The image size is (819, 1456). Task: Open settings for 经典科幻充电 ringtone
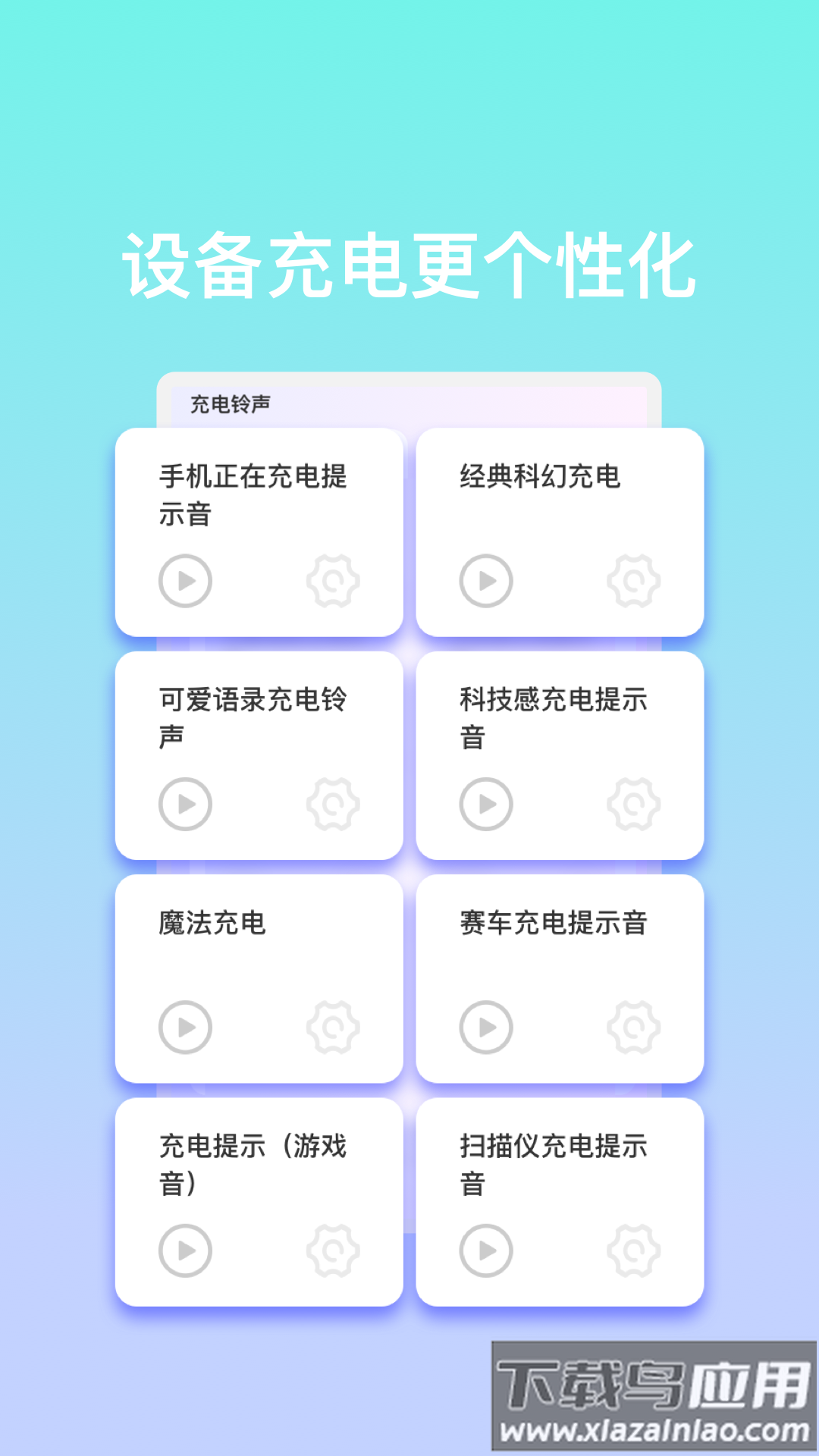point(635,580)
